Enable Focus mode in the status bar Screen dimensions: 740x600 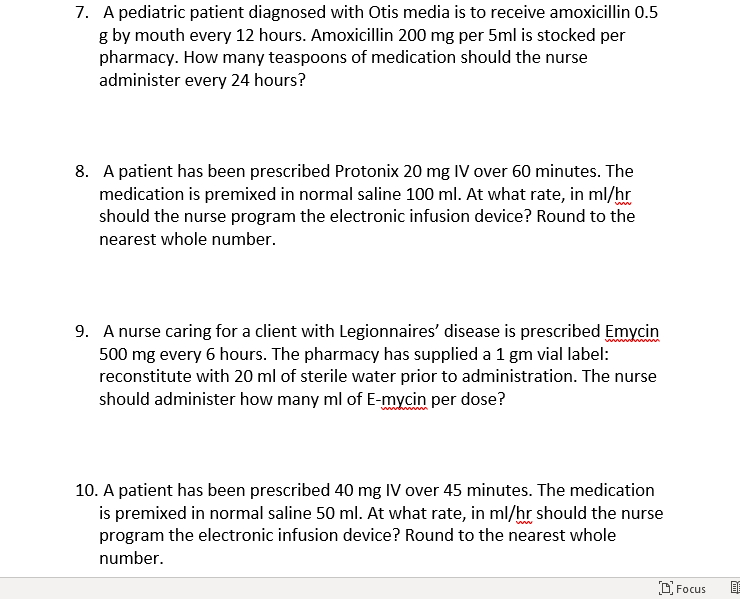click(x=684, y=589)
